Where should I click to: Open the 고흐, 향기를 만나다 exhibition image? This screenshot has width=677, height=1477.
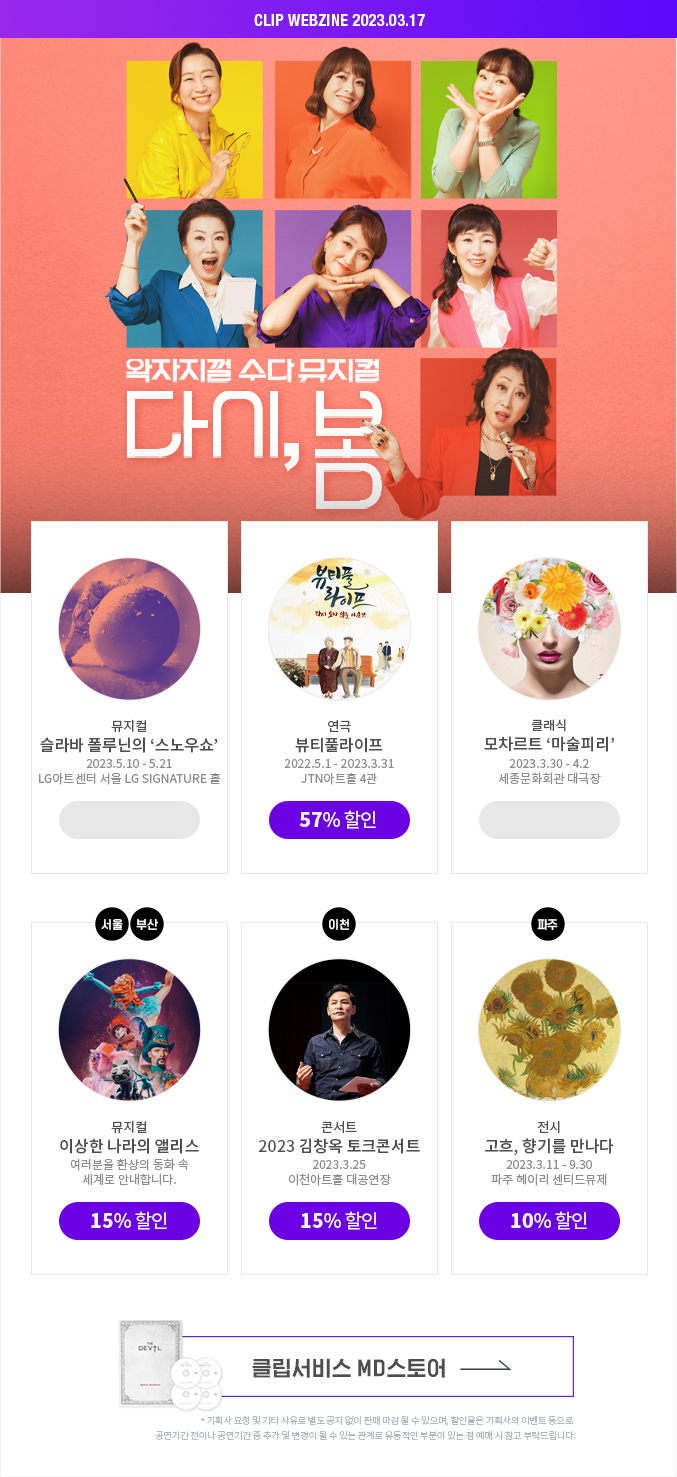(x=549, y=1030)
